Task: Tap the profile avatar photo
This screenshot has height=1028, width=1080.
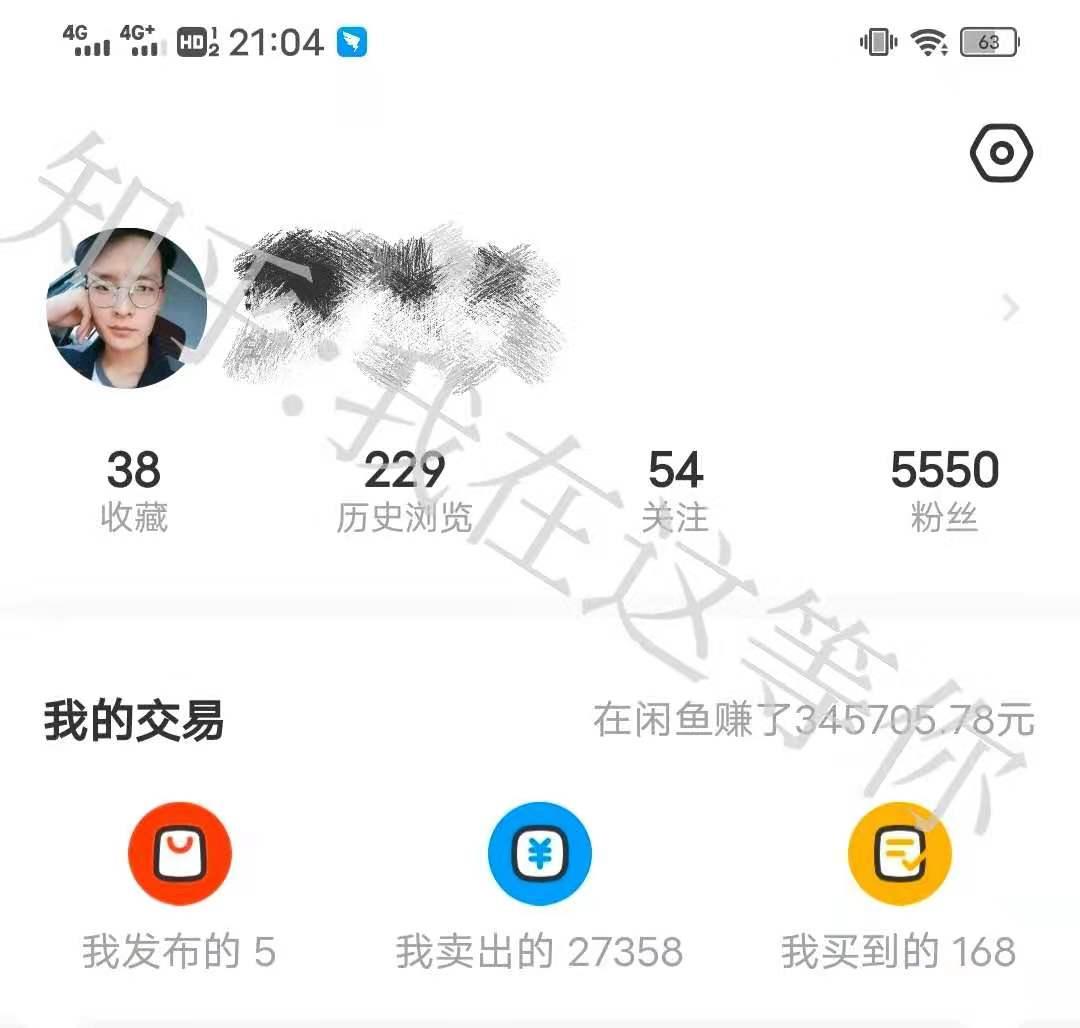Action: tap(127, 308)
